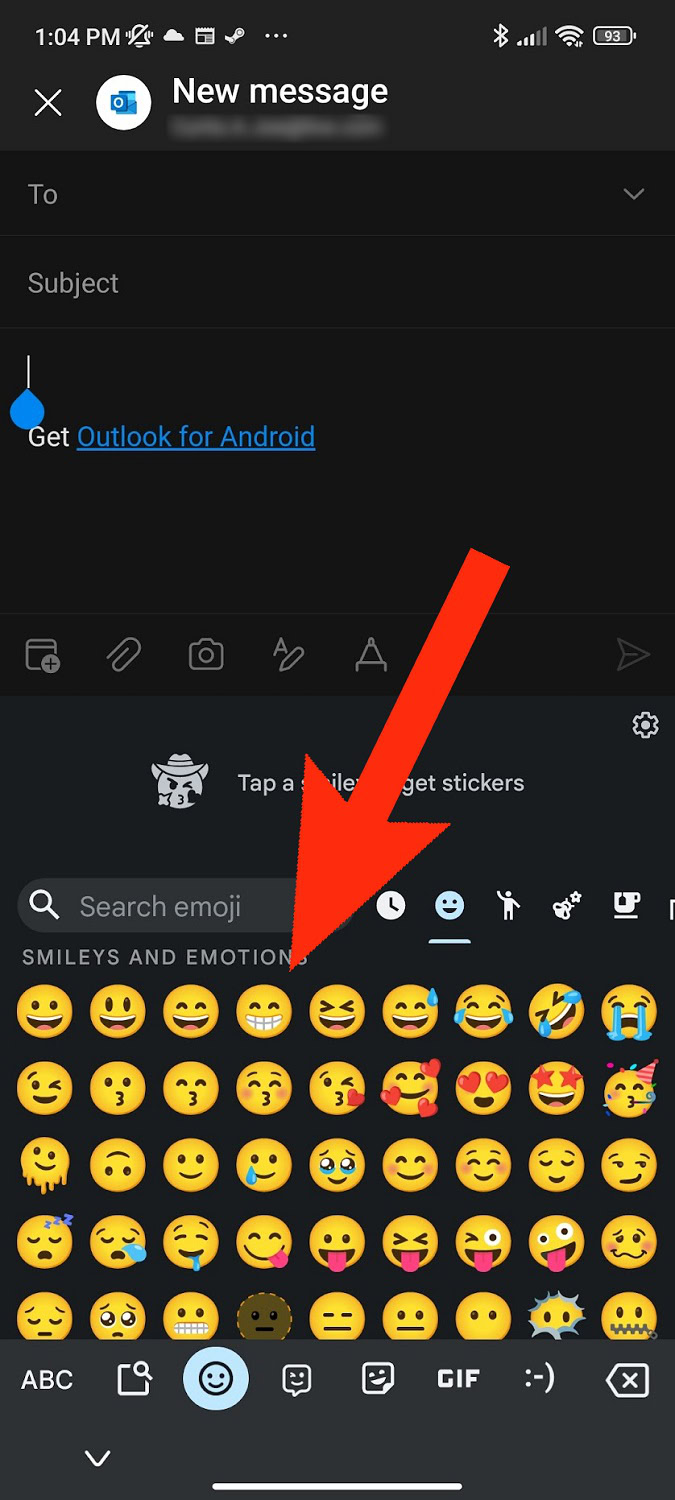This screenshot has width=675, height=1500.
Task: Insert the face with tears of joy emoji
Action: click(x=483, y=1012)
